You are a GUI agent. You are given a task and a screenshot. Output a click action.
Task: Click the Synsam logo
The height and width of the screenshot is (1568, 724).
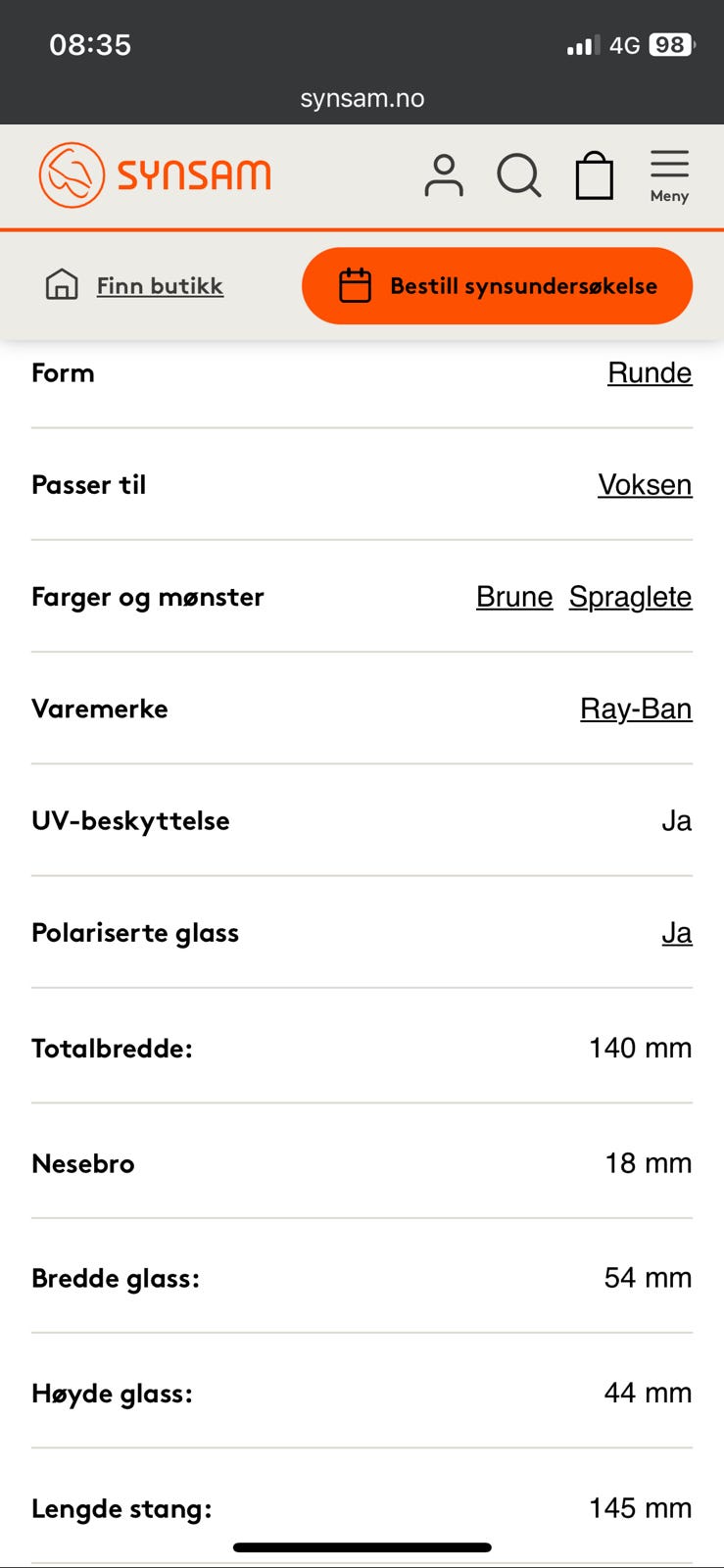[153, 174]
